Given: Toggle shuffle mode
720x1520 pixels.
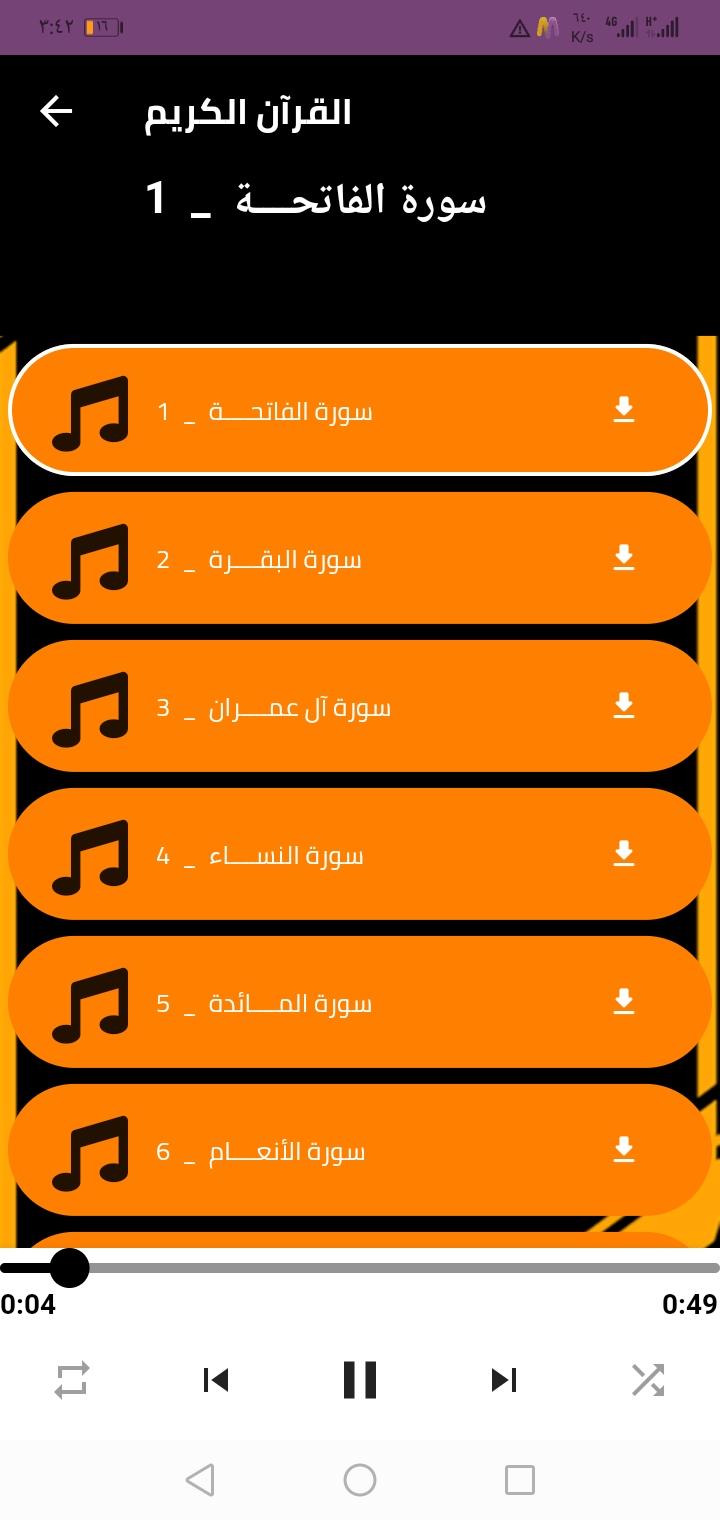Looking at the screenshot, I should click(x=648, y=1380).
